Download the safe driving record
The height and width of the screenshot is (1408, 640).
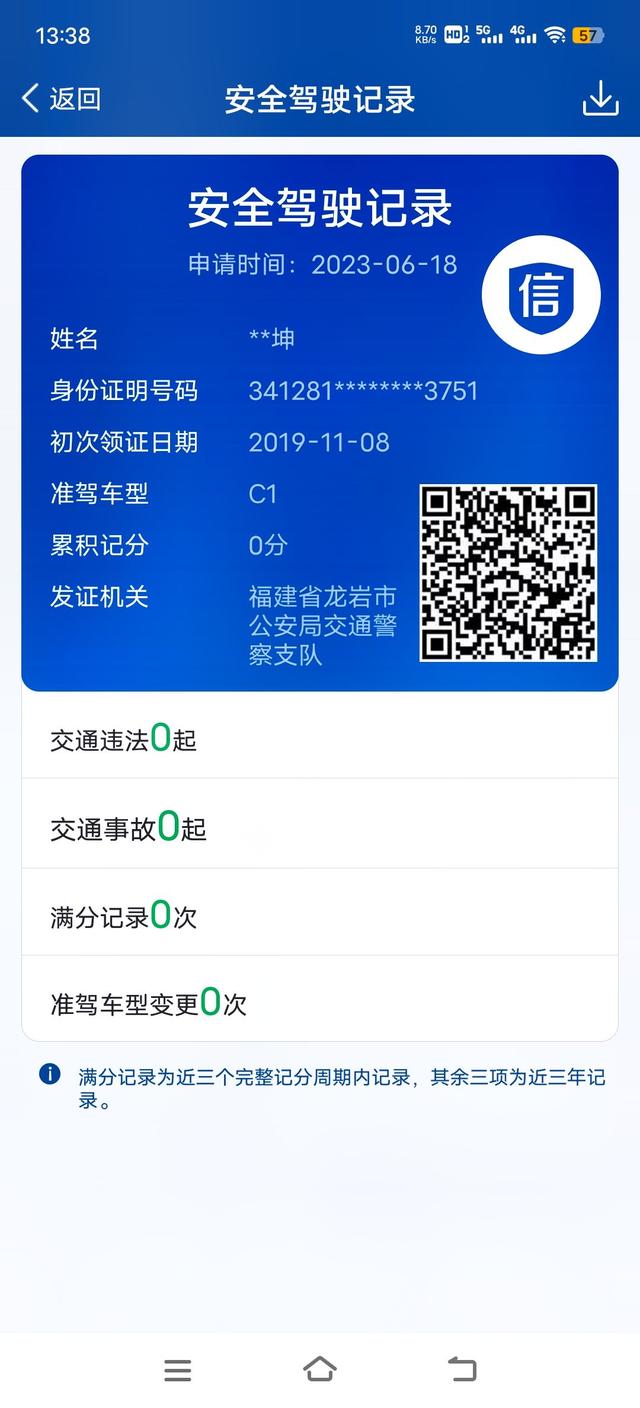coord(600,98)
